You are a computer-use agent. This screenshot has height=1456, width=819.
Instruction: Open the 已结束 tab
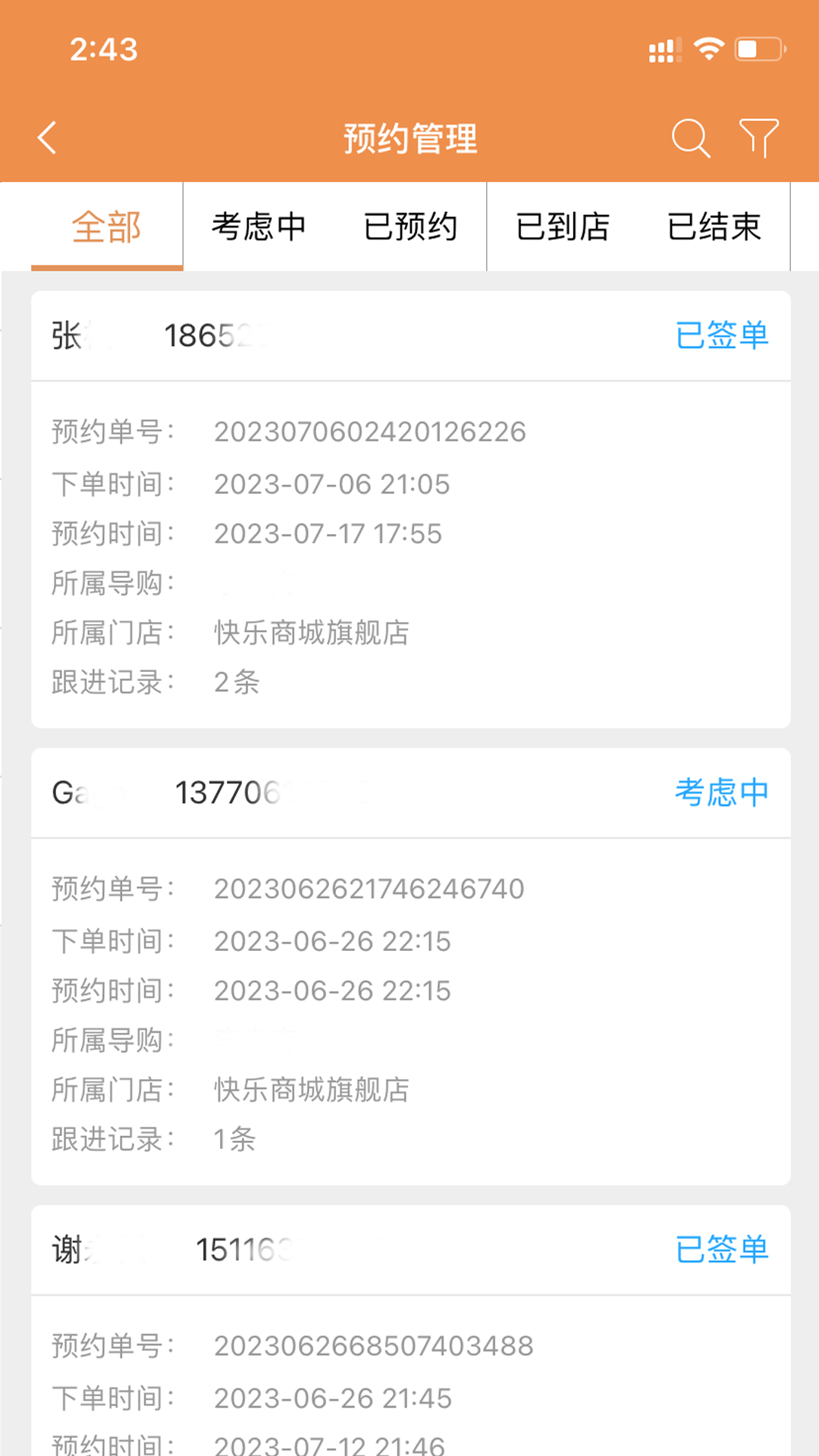tap(714, 226)
